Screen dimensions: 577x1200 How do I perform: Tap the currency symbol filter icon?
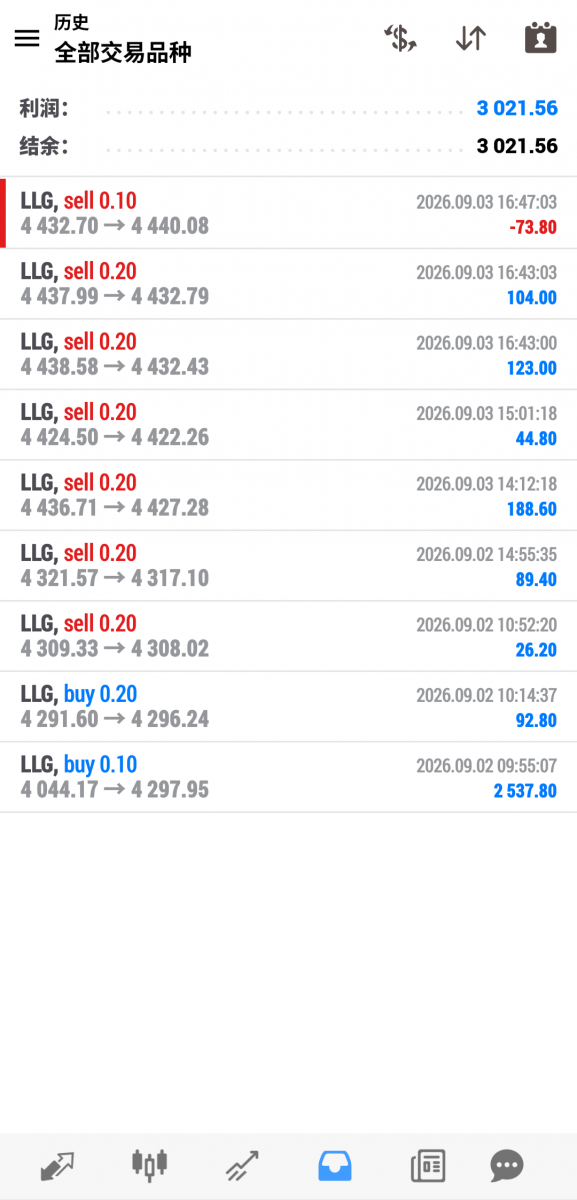[x=400, y=38]
